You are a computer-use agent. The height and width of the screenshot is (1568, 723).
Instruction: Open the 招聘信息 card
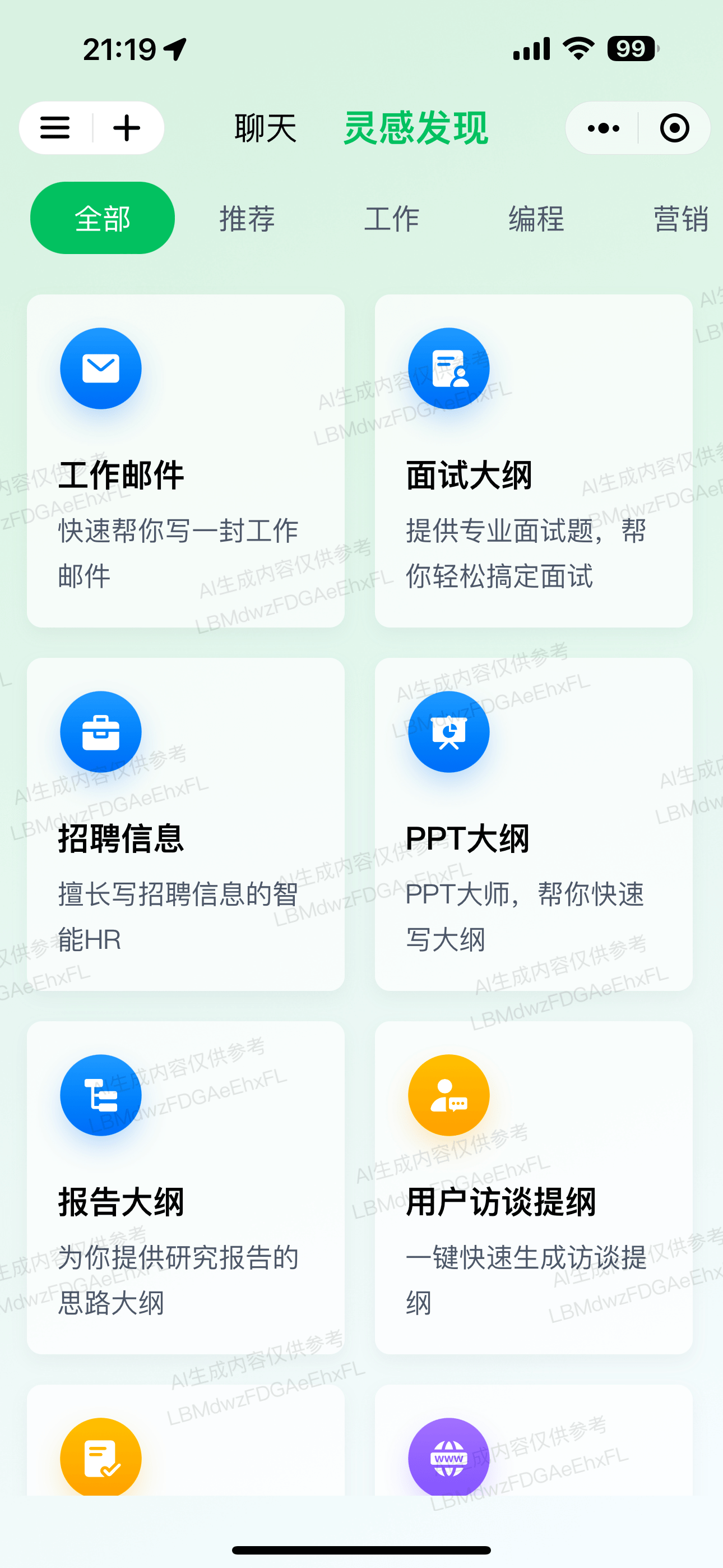coord(186,824)
